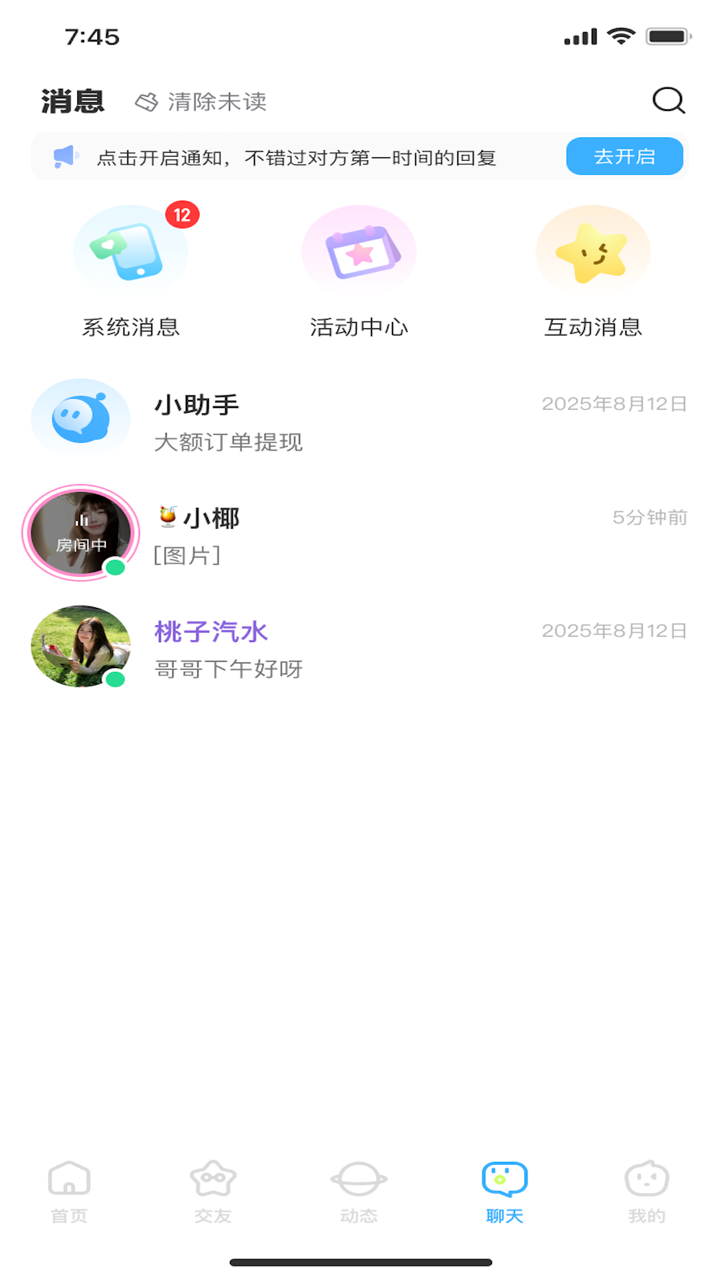Click the 清除未读 text link
Viewport: 720px width, 1280px height.
(215, 100)
